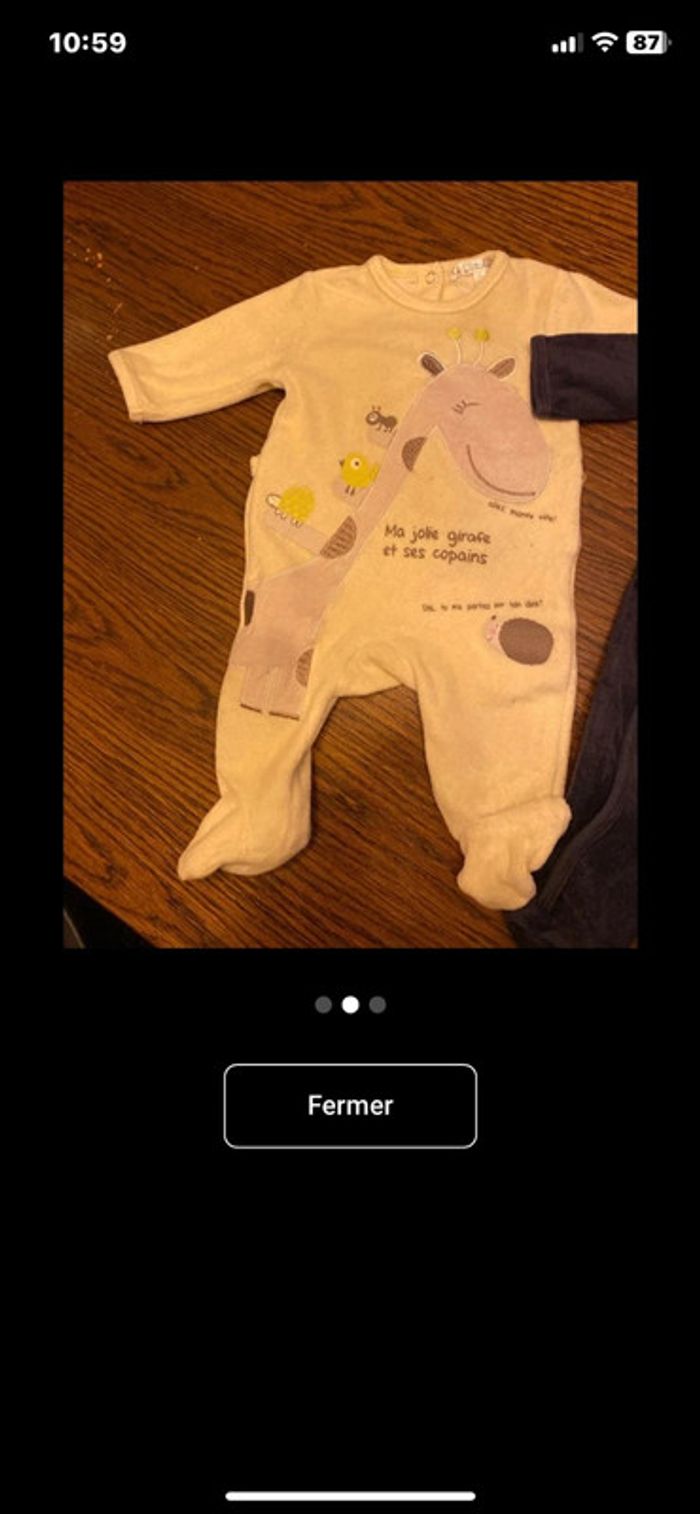Jump to the third photo dot
This screenshot has width=700, height=1514.
[377, 1005]
